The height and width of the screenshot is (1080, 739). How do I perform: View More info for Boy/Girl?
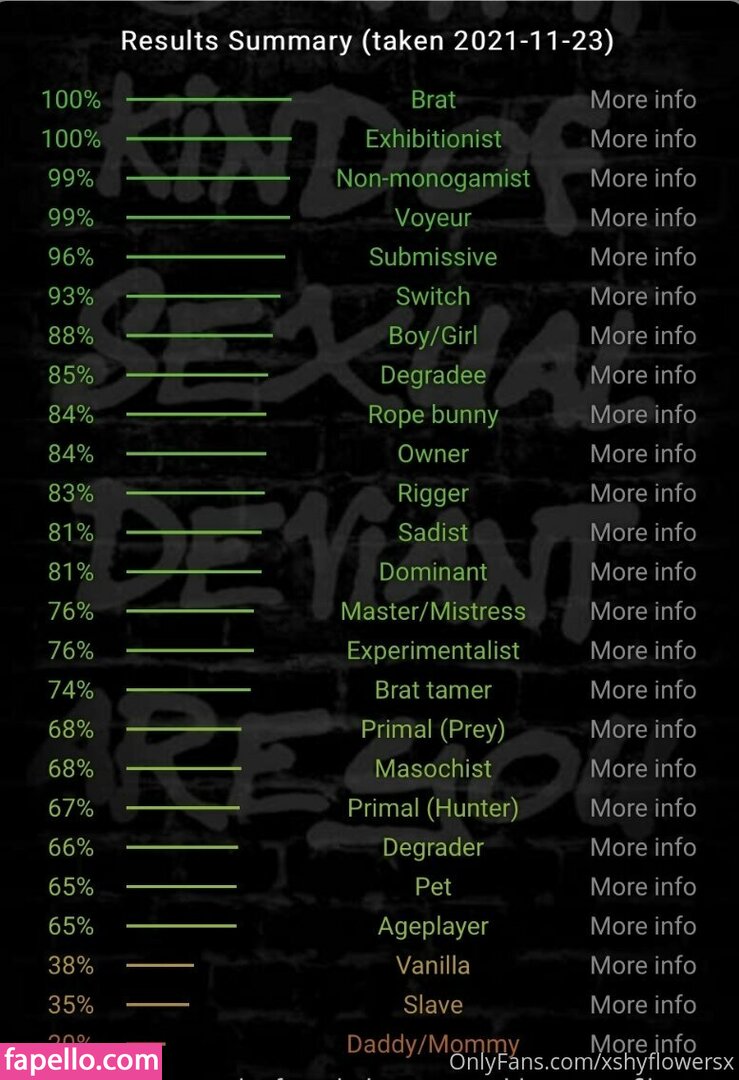[642, 336]
